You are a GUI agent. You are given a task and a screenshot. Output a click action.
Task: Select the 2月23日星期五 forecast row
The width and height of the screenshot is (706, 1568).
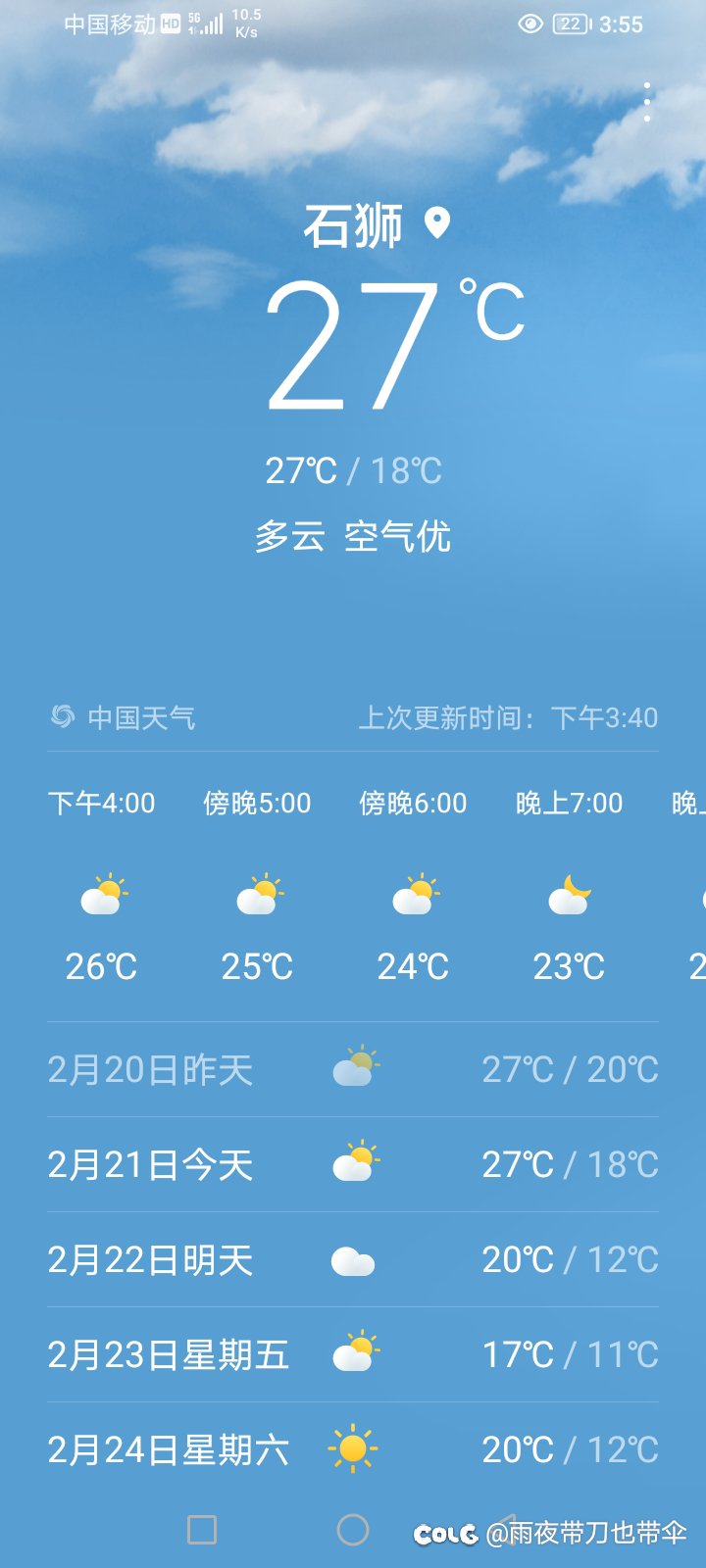[x=353, y=1354]
